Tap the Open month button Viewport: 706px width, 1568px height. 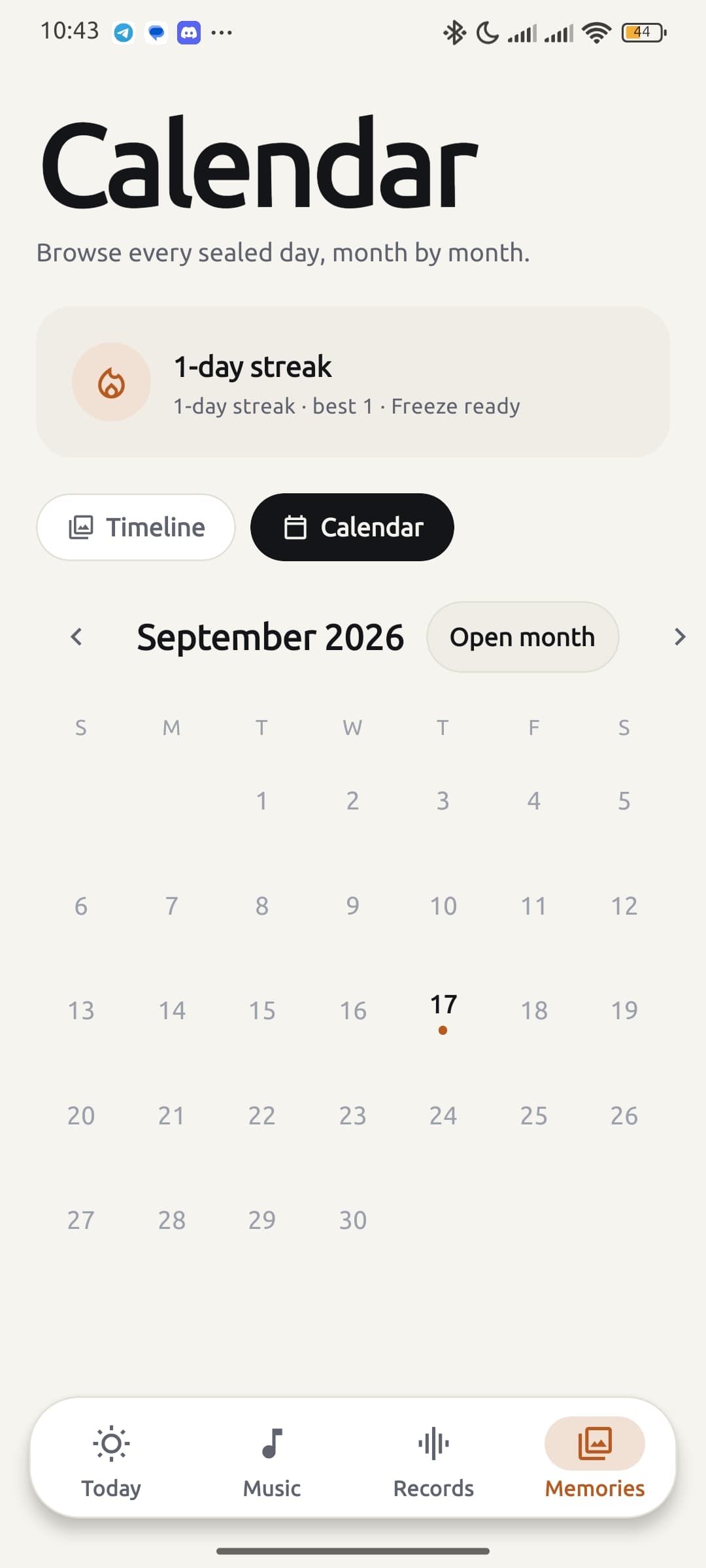522,637
